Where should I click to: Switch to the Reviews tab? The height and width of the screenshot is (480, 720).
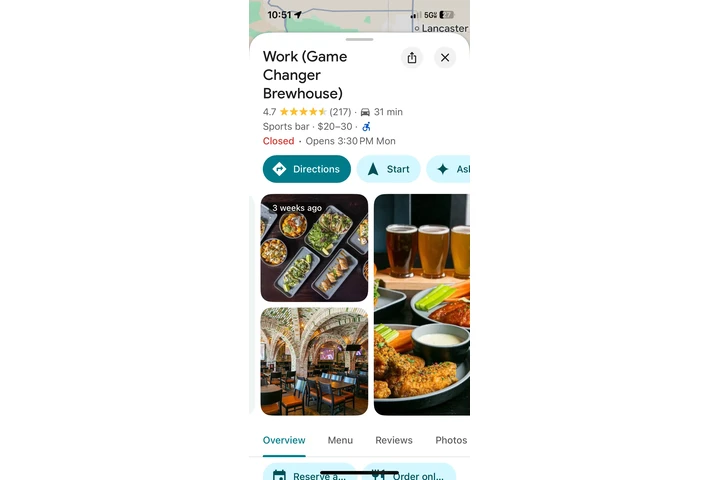pyautogui.click(x=394, y=440)
